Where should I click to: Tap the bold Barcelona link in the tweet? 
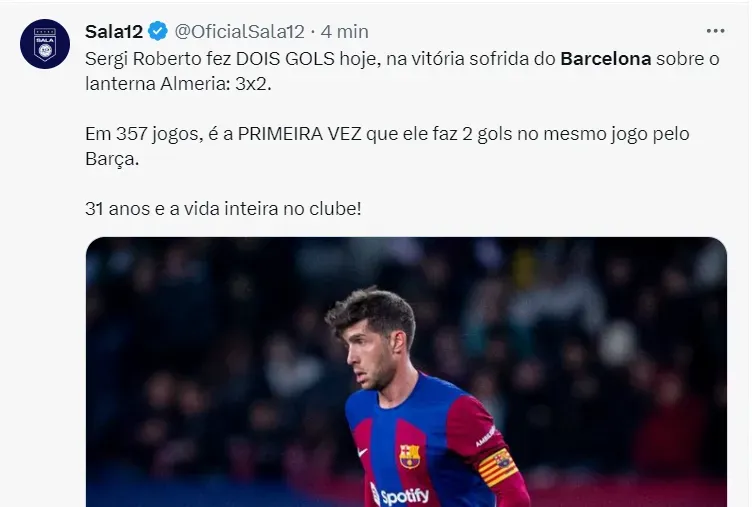pyautogui.click(x=605, y=59)
